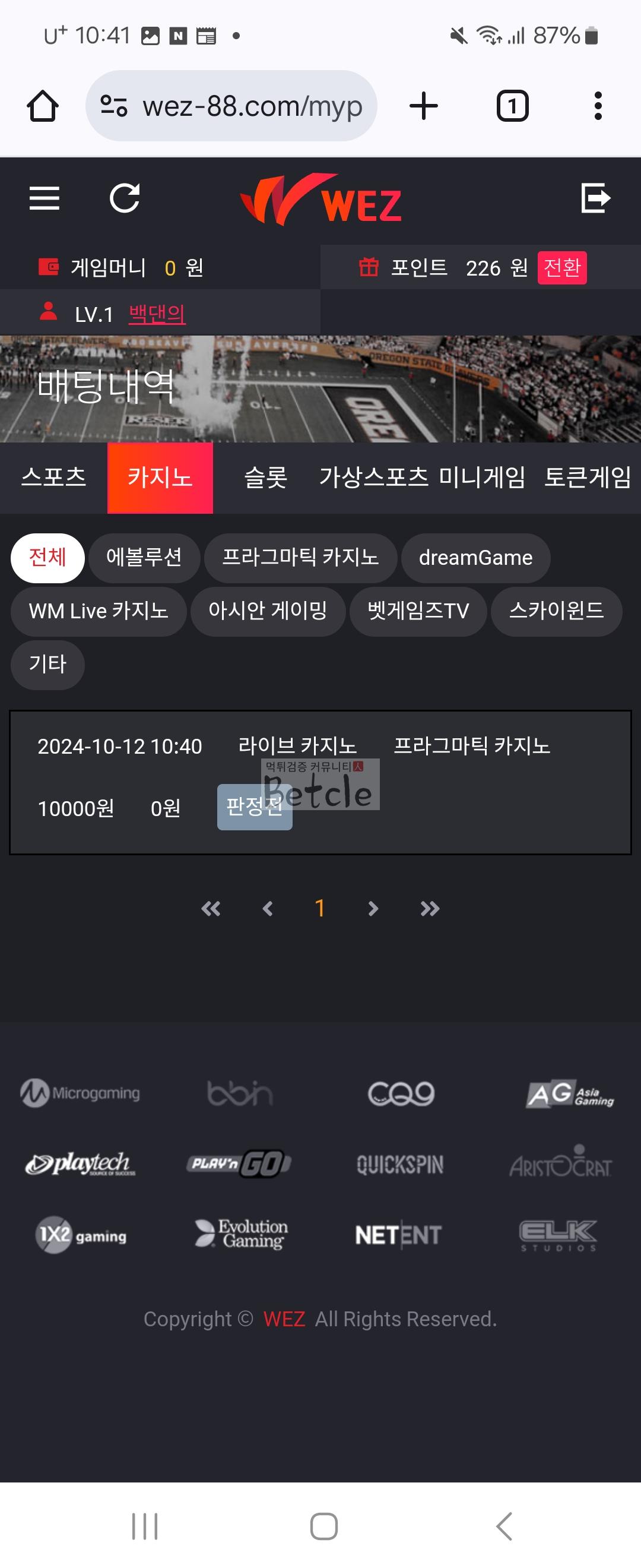Switch to the 슬롯 tab

pyautogui.click(x=266, y=477)
